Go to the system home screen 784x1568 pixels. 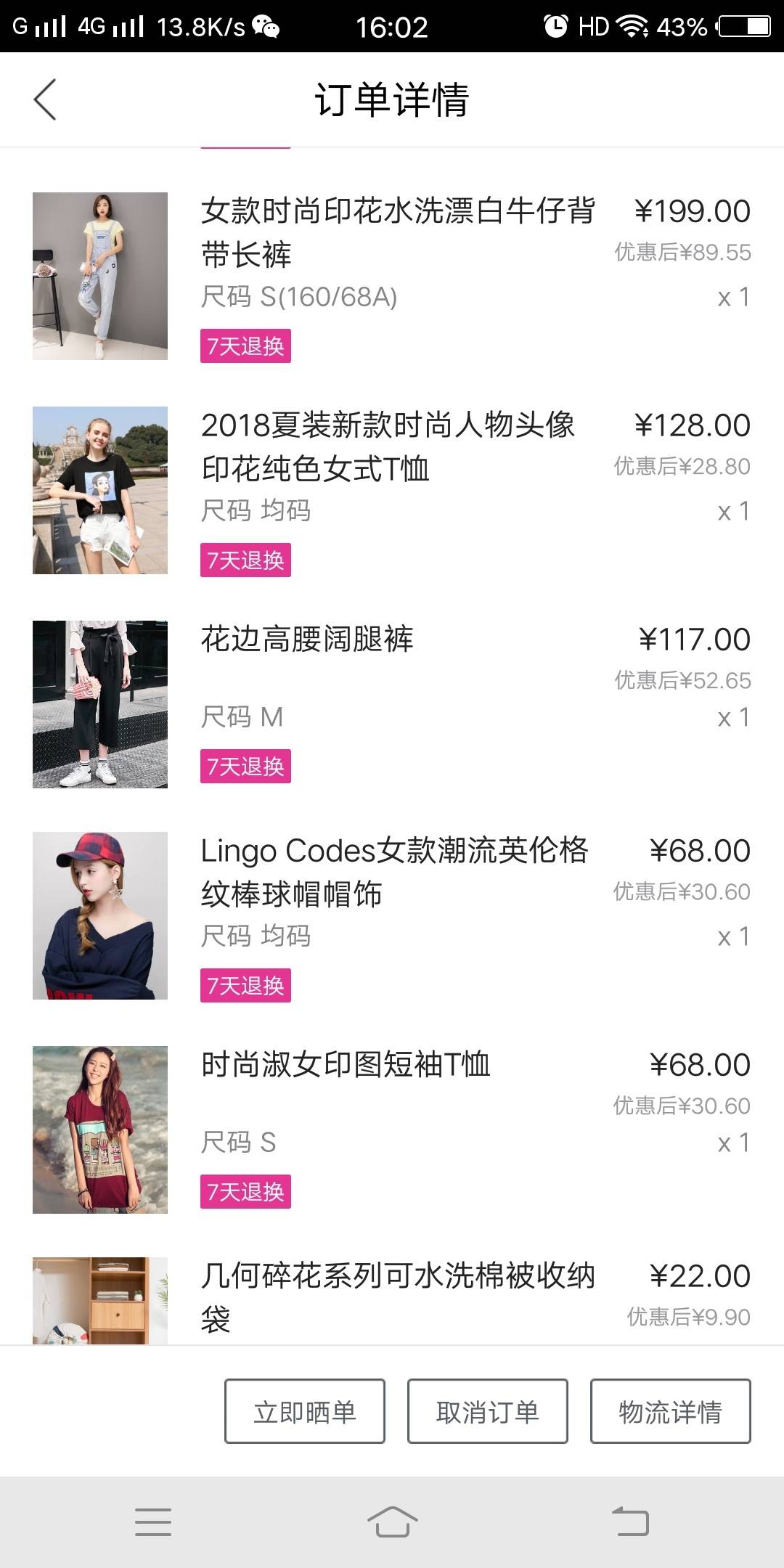[x=392, y=1522]
